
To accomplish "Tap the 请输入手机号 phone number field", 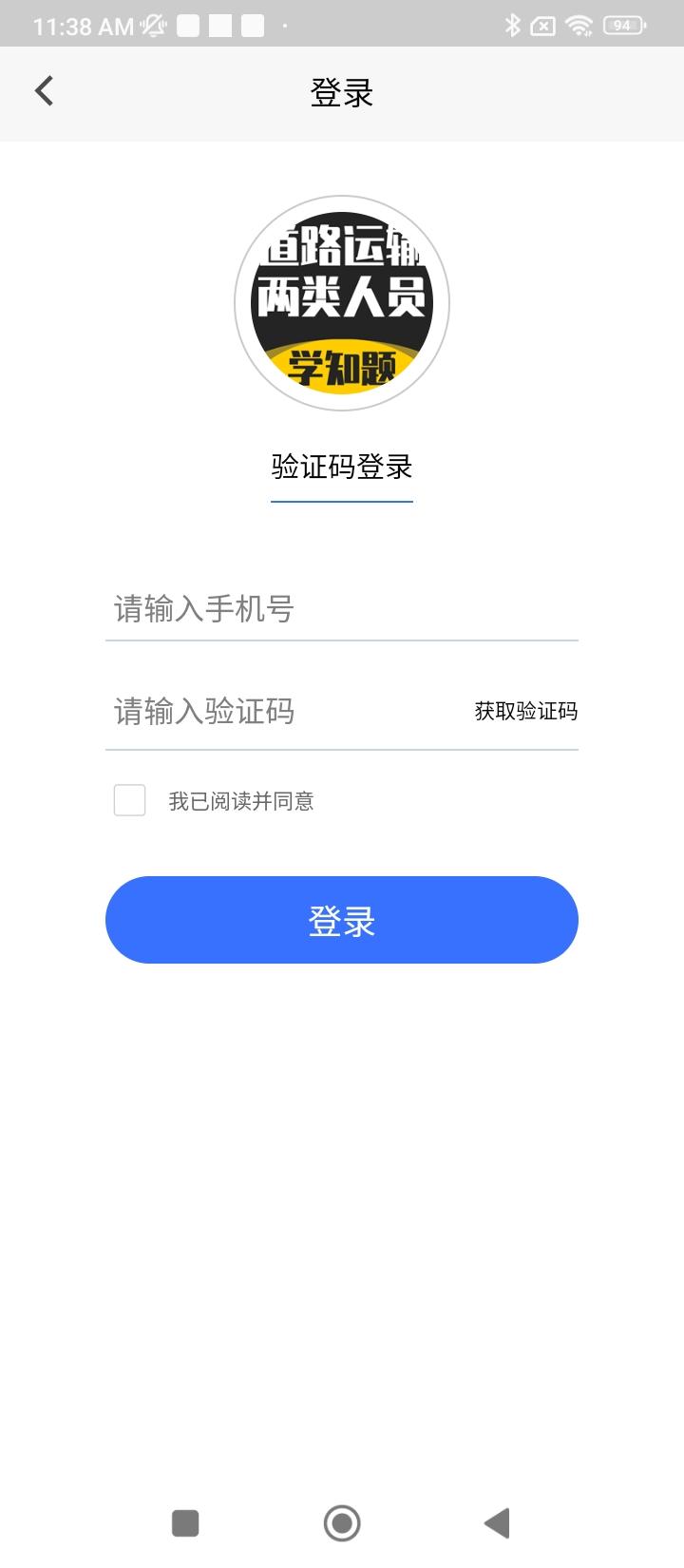I will [x=285, y=610].
